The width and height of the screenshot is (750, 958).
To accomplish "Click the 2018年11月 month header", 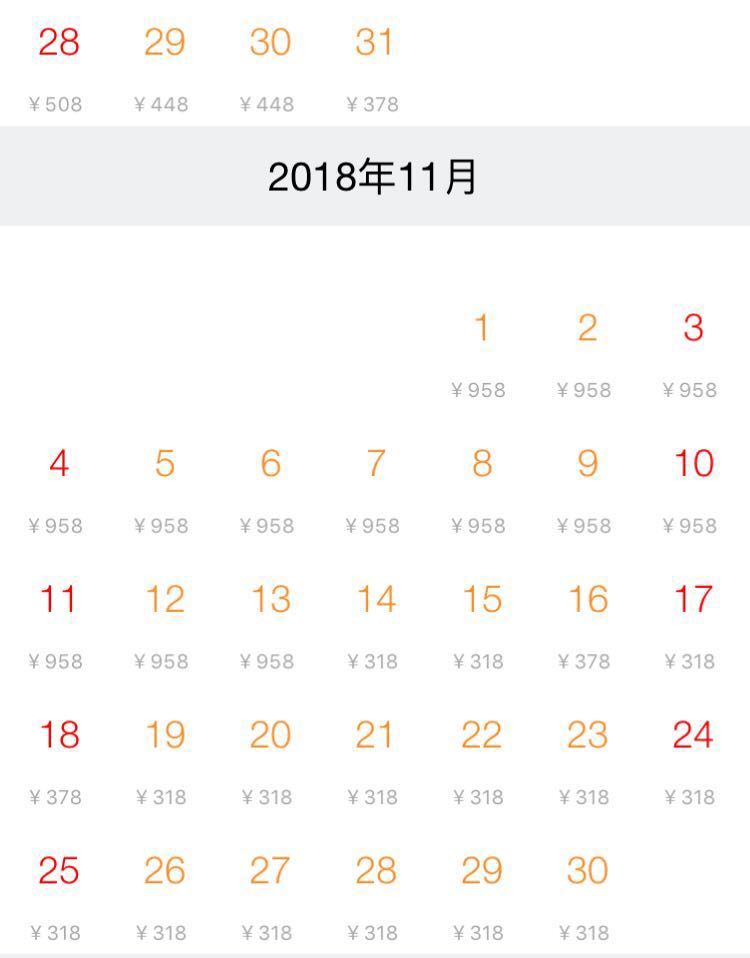I will click(375, 178).
